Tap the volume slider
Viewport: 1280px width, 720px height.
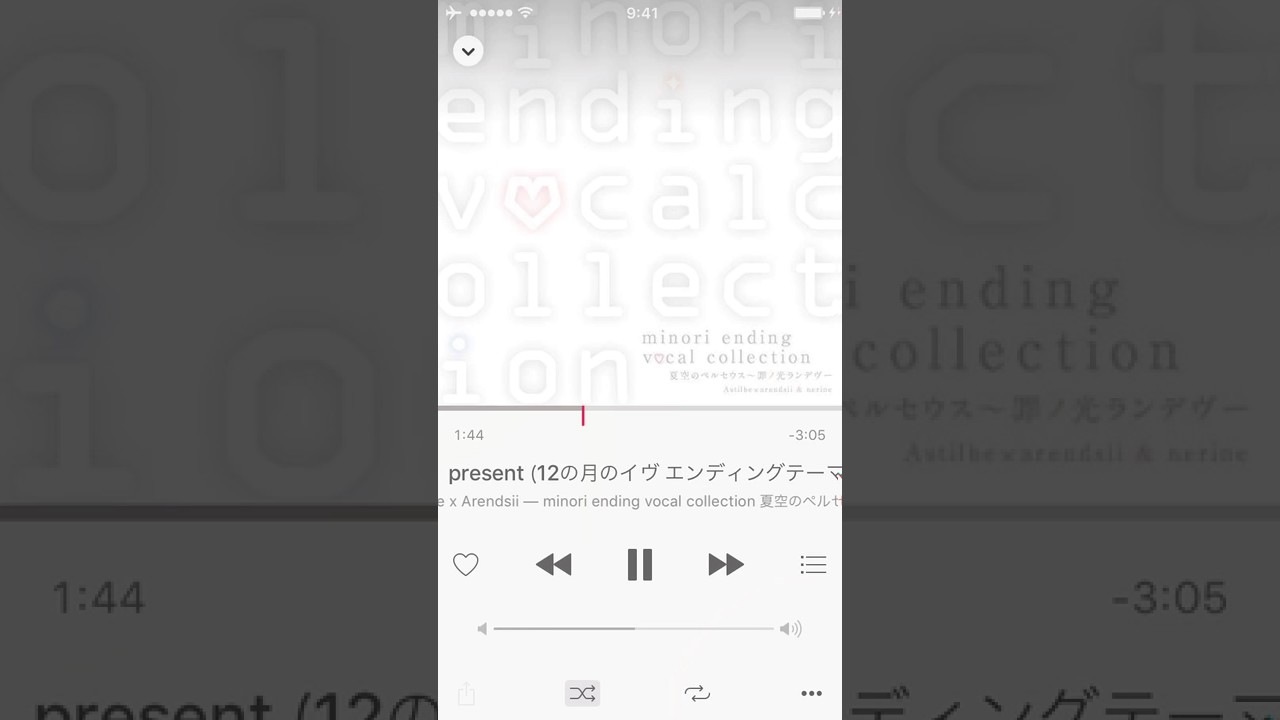click(634, 628)
